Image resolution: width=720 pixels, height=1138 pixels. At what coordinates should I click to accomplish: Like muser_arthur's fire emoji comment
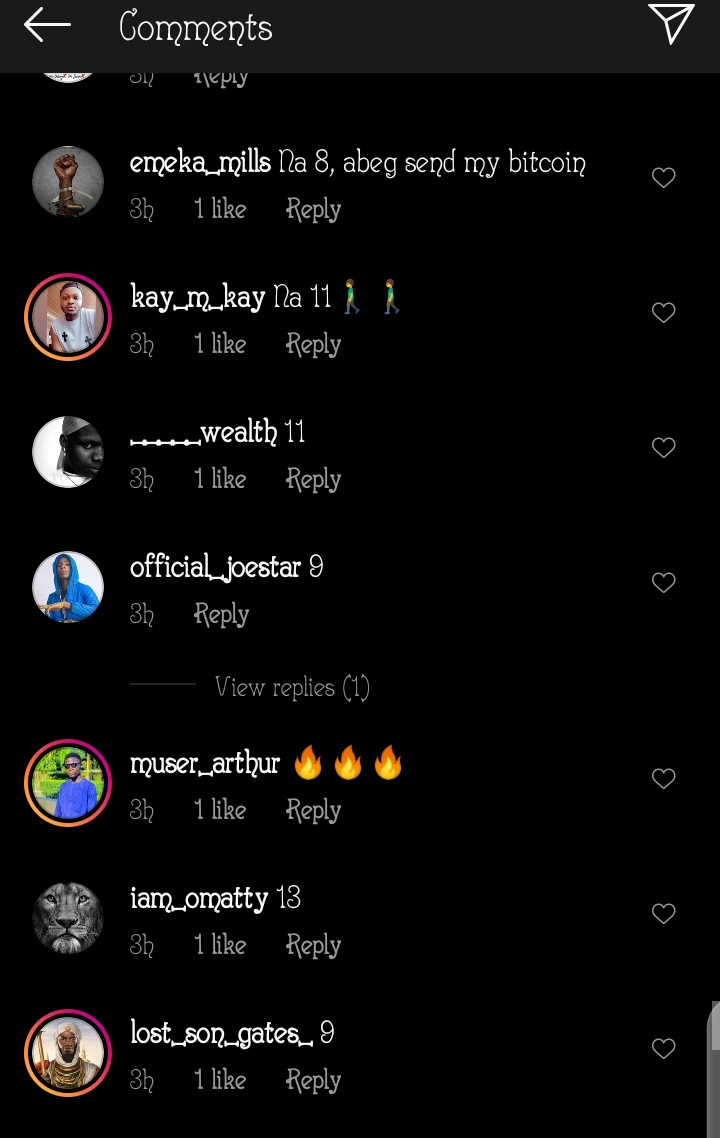coord(664,779)
